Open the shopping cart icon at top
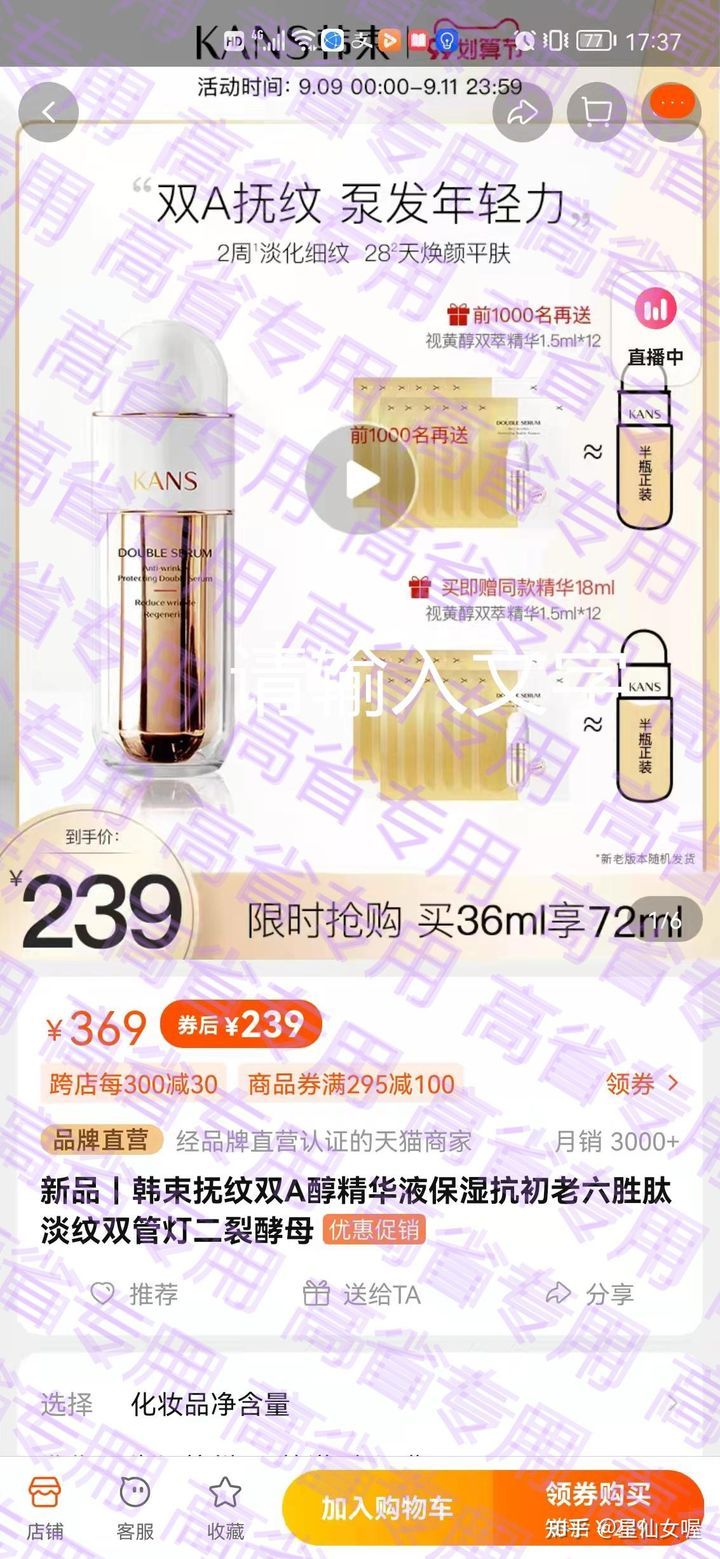Image resolution: width=720 pixels, height=1559 pixels. pyautogui.click(x=596, y=113)
